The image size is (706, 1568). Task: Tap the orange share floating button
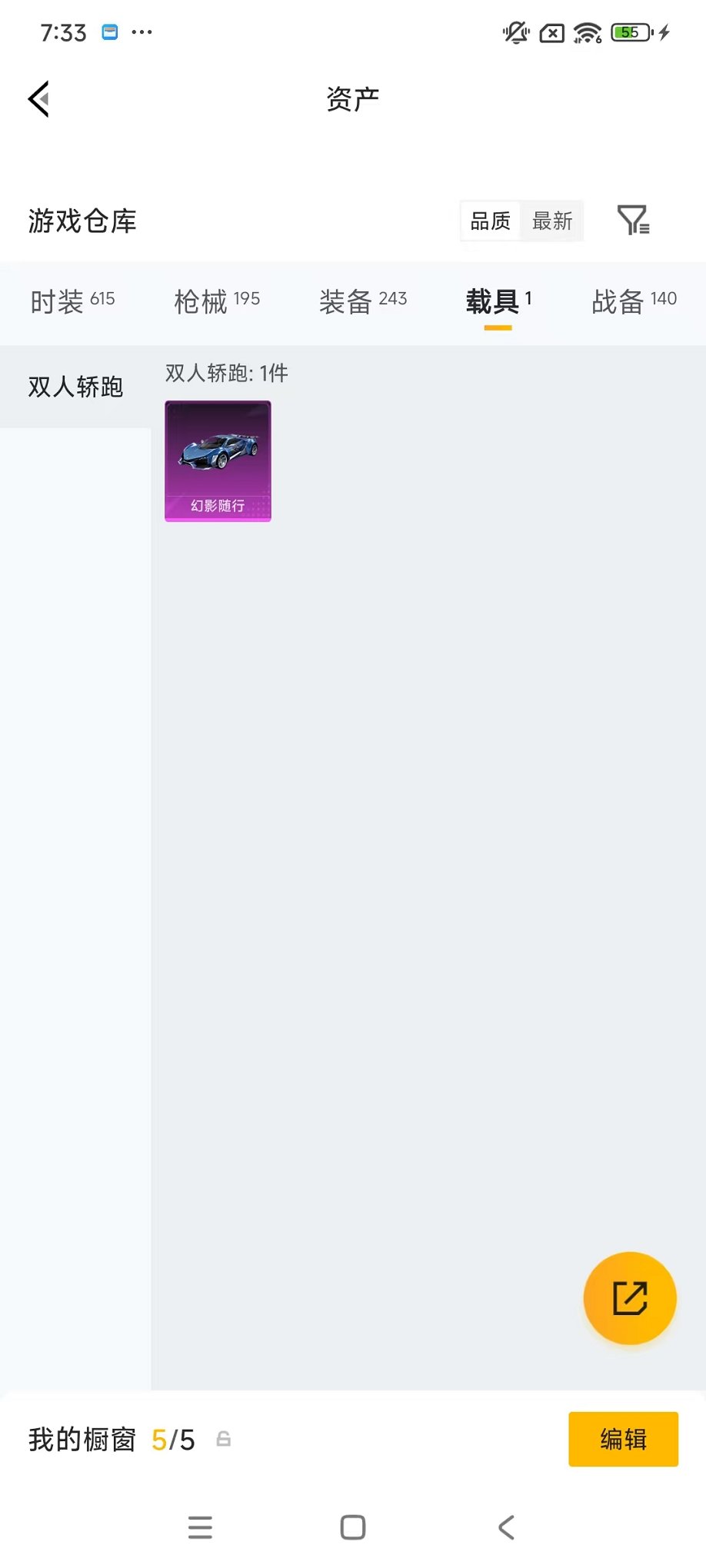630,1298
